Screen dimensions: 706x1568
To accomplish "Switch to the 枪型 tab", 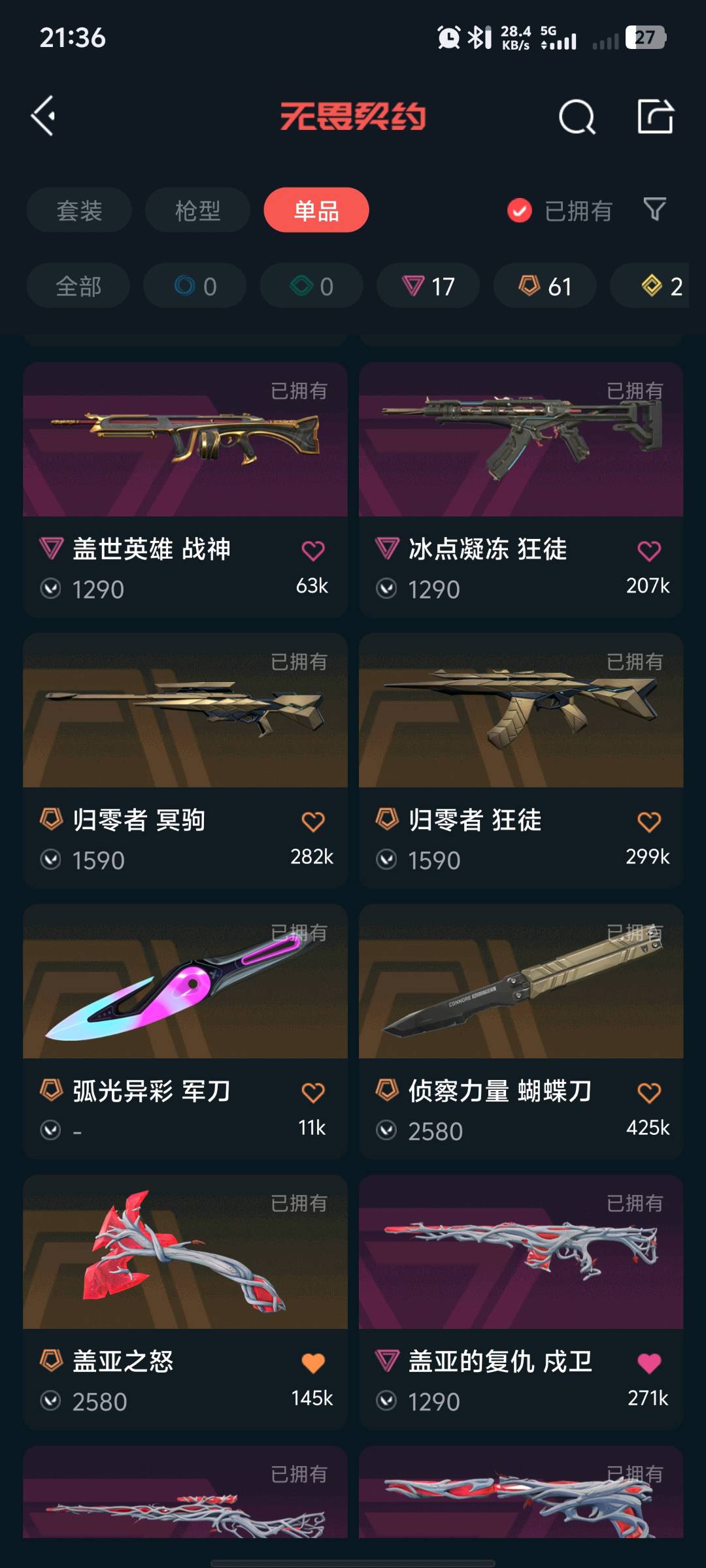I will (197, 210).
